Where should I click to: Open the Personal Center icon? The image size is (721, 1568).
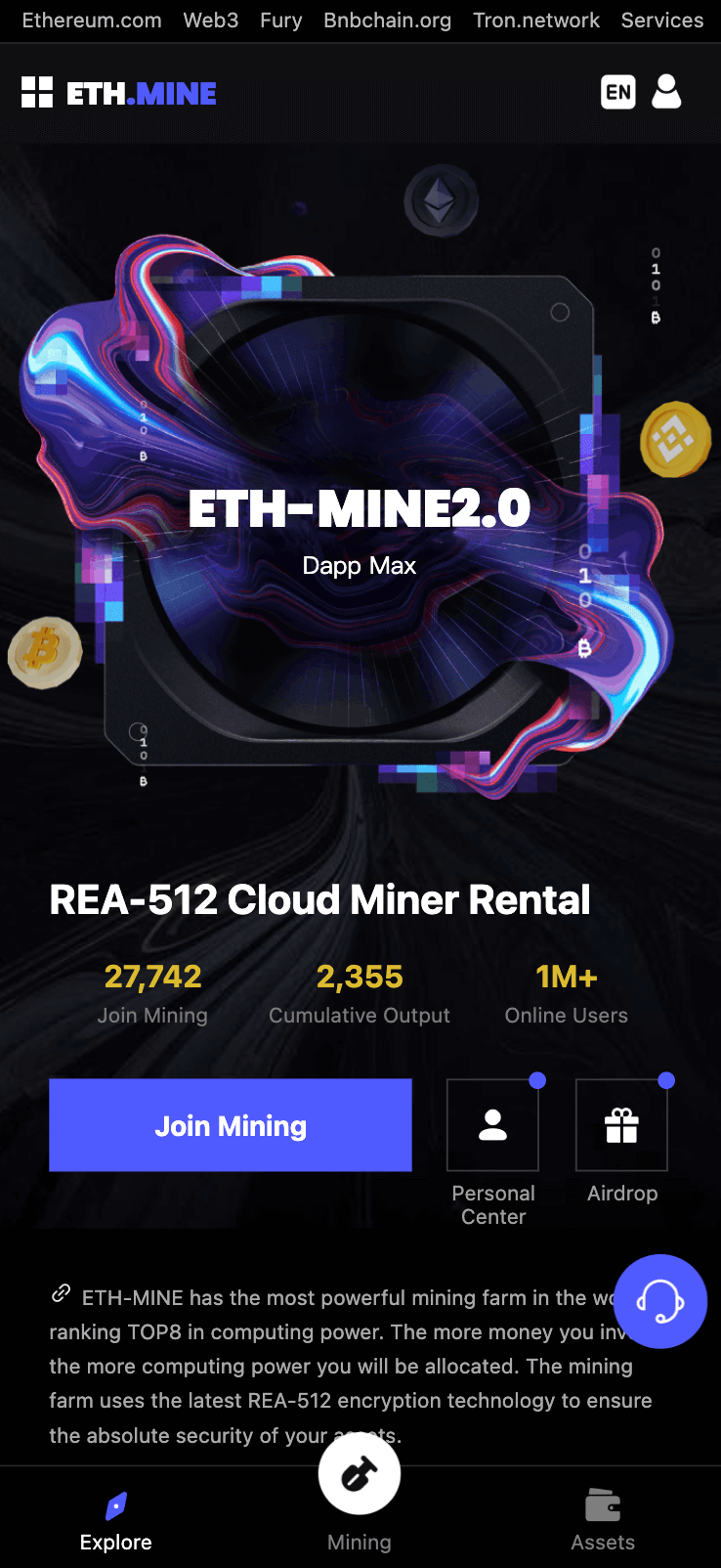tap(492, 1124)
